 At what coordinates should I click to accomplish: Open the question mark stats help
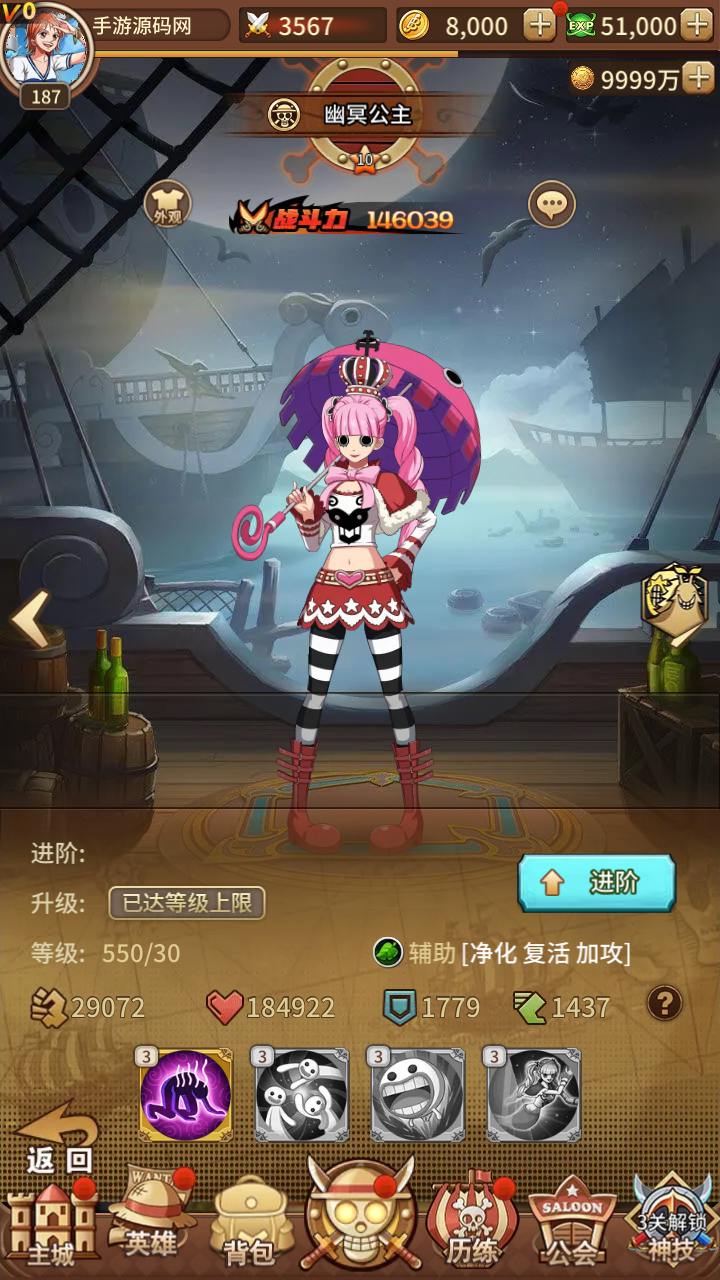pyautogui.click(x=665, y=1002)
